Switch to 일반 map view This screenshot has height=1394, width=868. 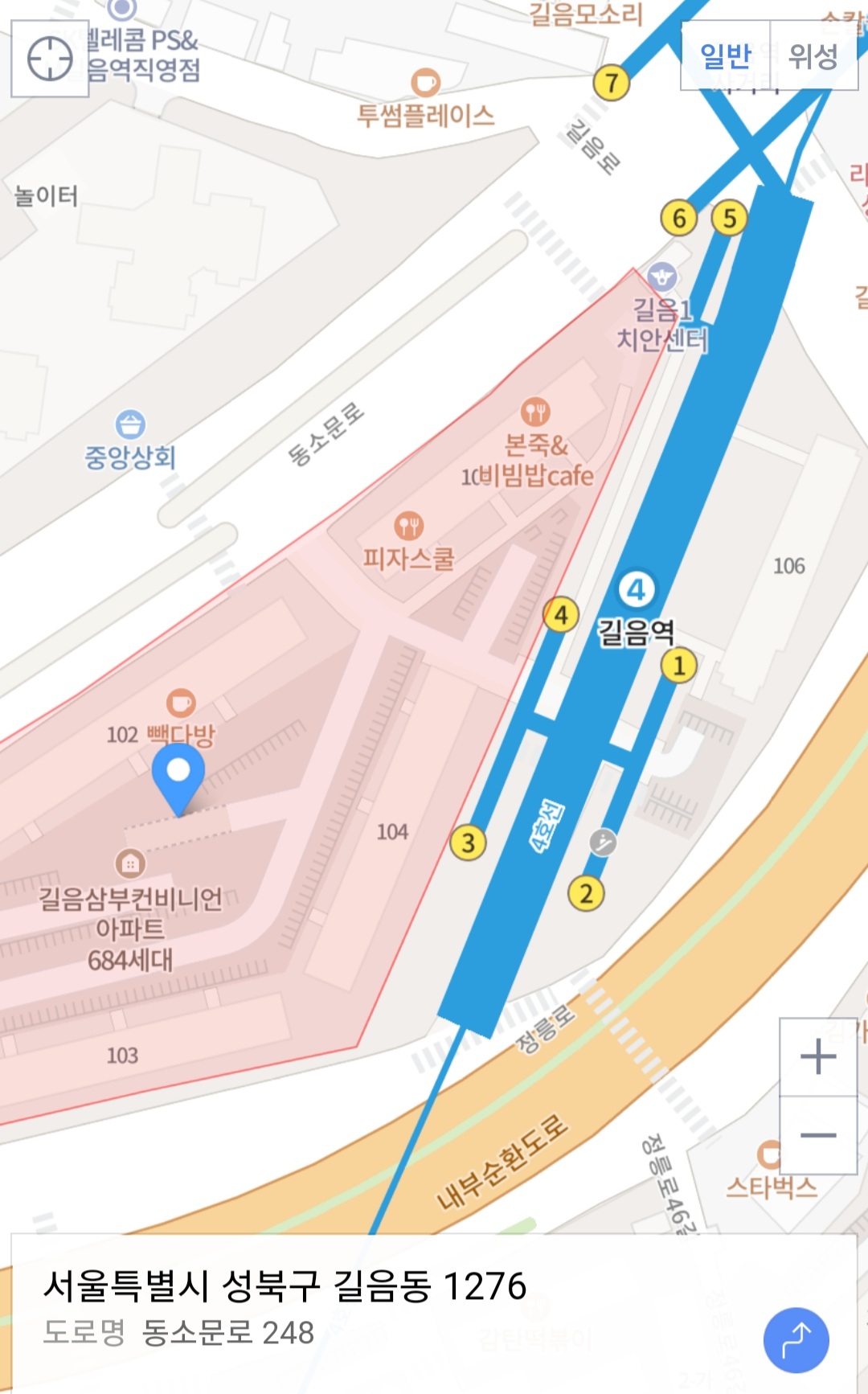point(725,56)
